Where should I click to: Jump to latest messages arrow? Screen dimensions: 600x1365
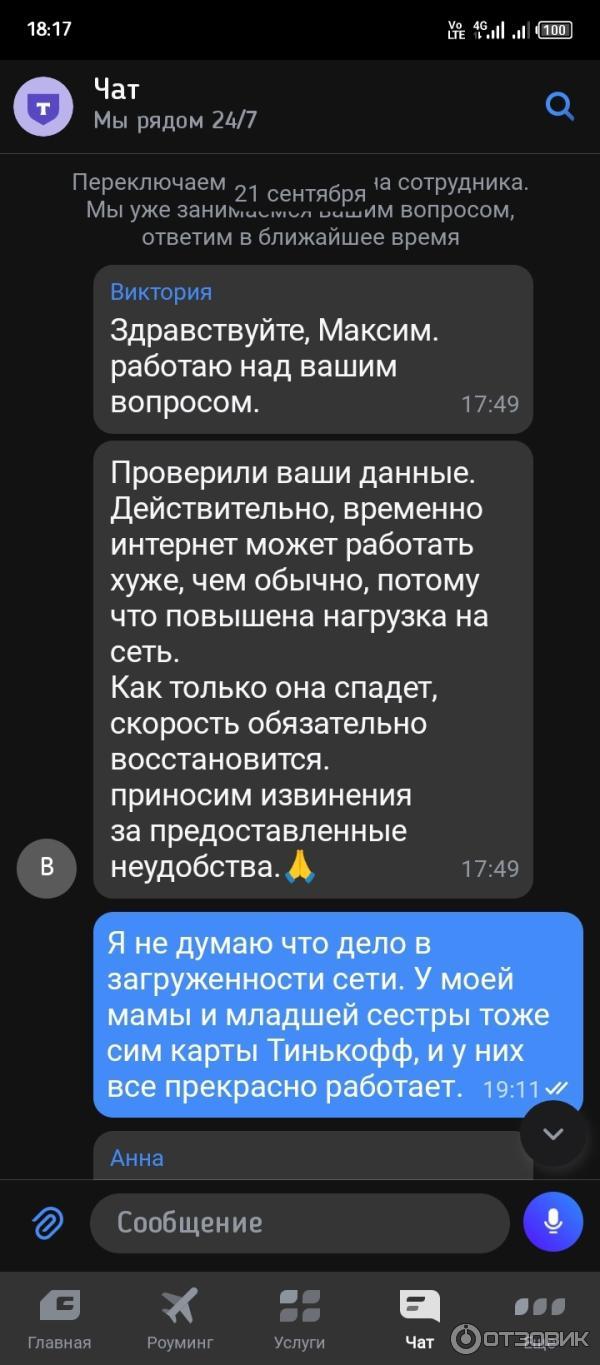[x=553, y=1134]
